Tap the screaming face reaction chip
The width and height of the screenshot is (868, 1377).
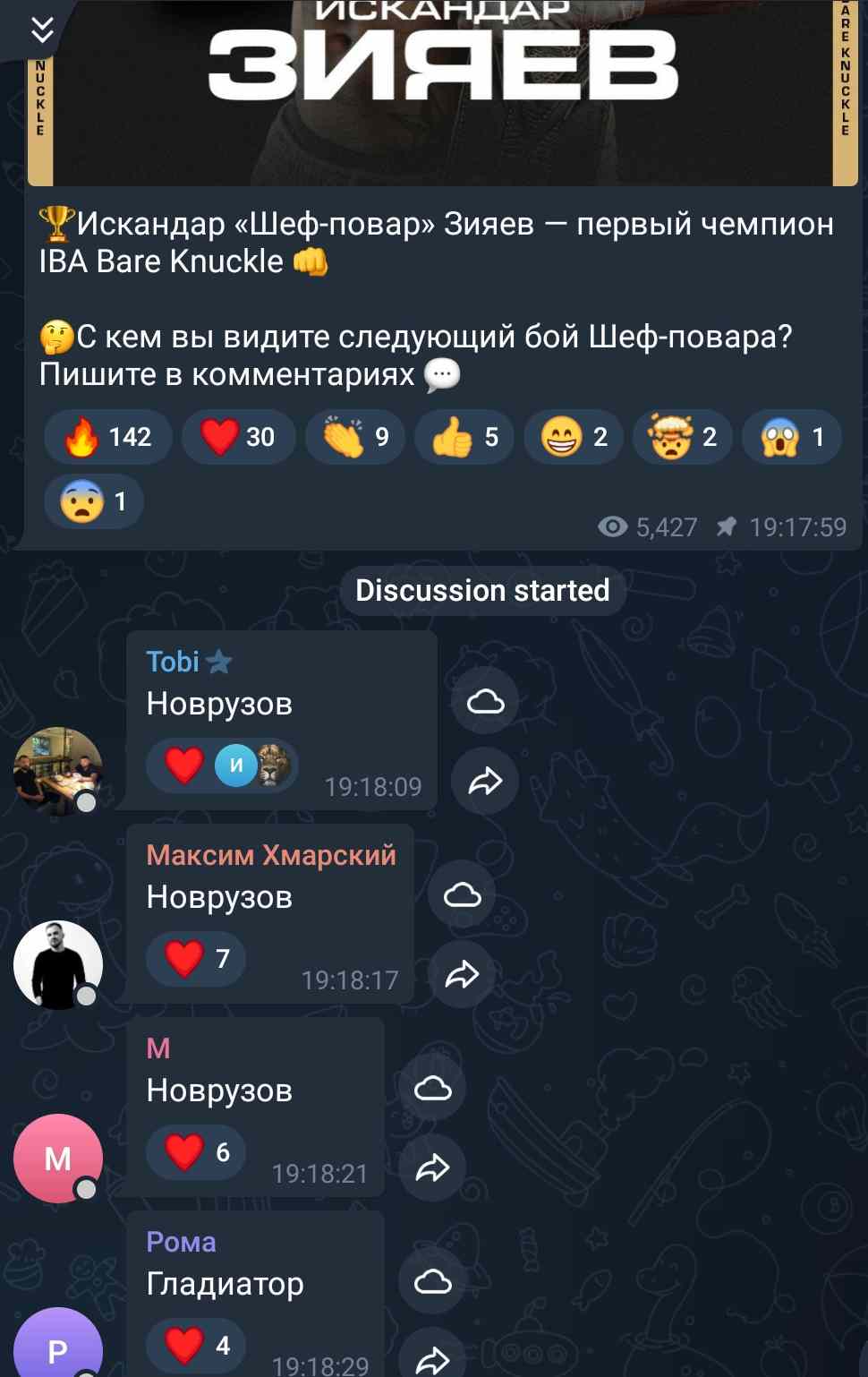(x=792, y=437)
